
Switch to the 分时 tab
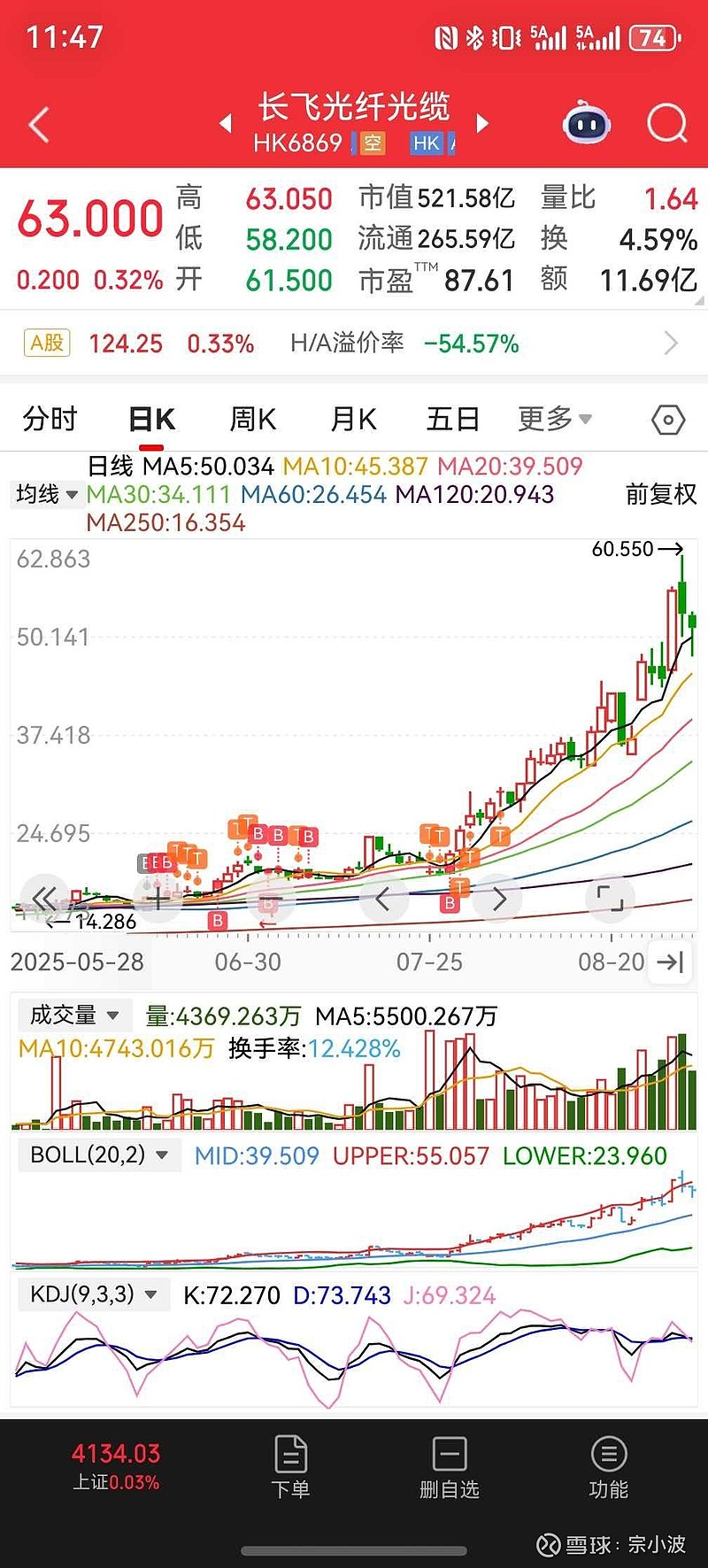pos(49,418)
